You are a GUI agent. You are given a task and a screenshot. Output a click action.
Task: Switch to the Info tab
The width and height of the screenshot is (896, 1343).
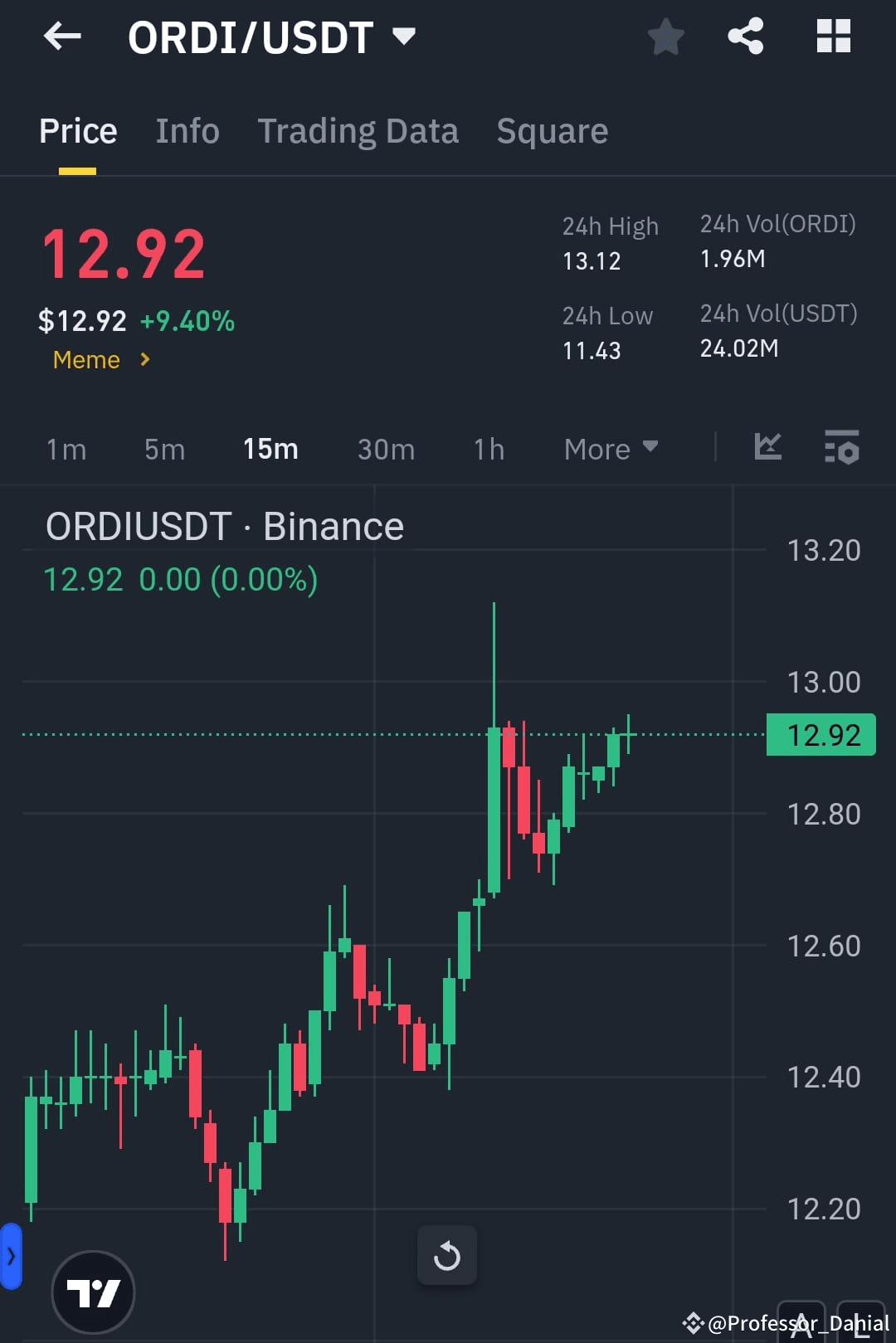tap(187, 130)
